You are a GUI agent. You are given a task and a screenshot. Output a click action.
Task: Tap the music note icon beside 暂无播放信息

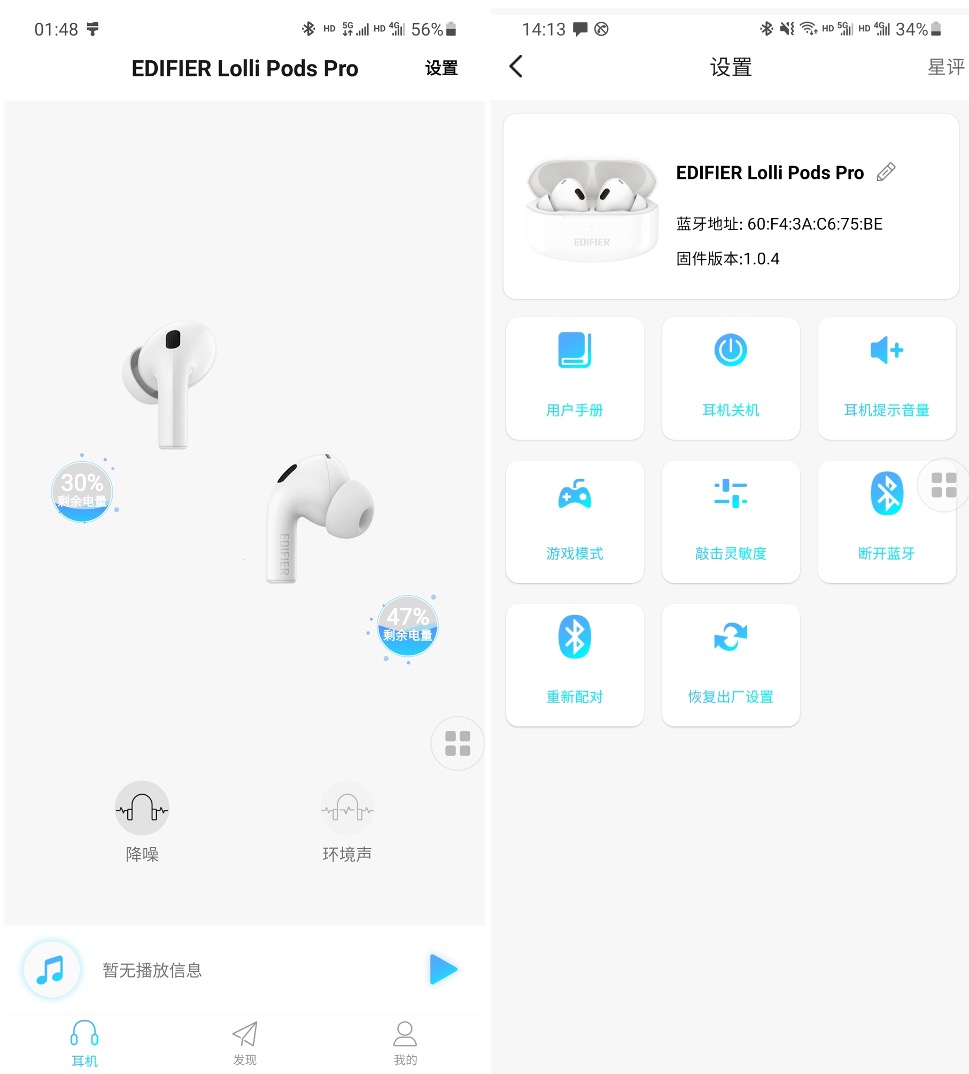click(x=51, y=969)
